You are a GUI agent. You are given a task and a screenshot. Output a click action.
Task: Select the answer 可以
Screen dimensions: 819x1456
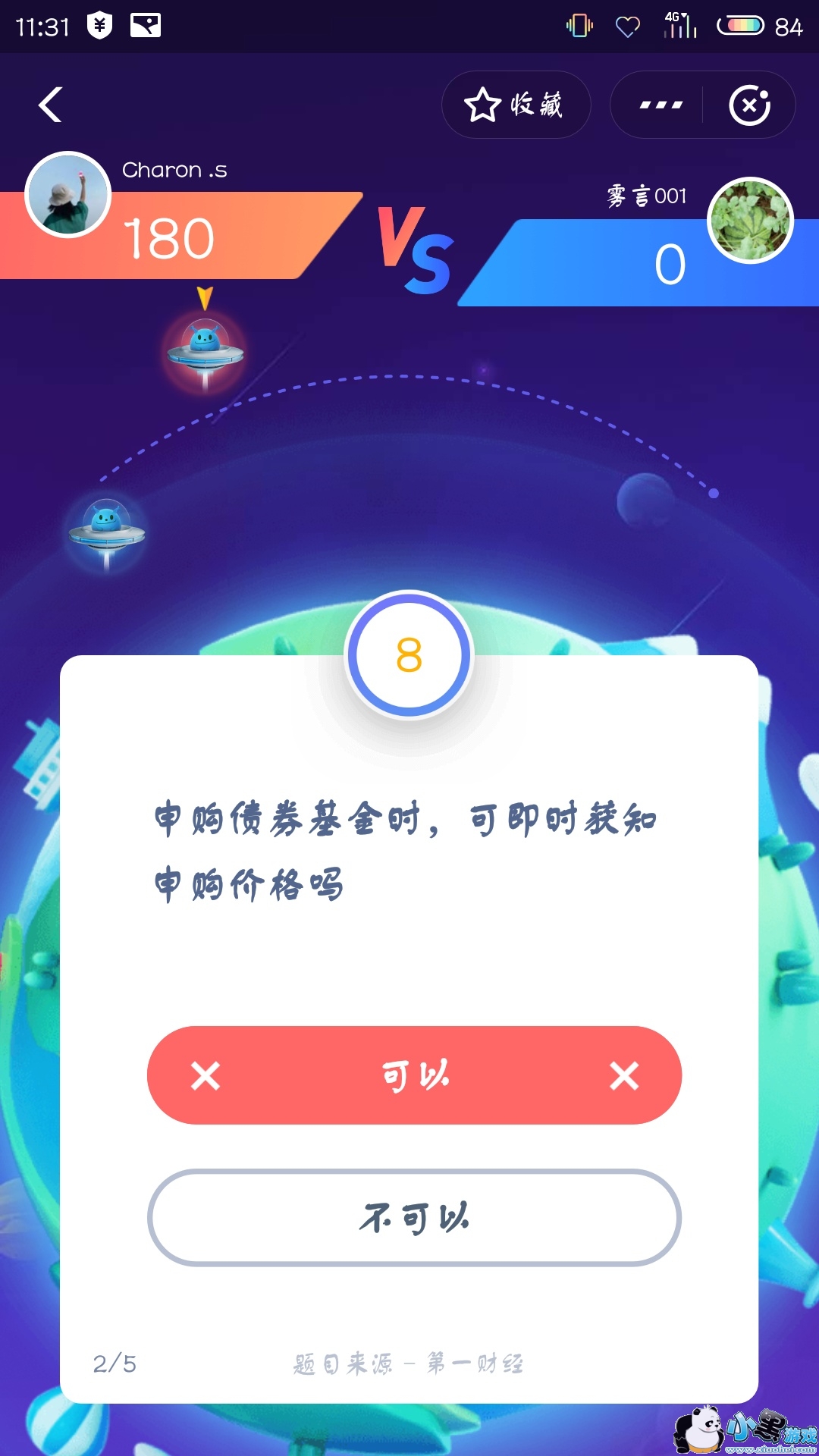coord(414,1075)
